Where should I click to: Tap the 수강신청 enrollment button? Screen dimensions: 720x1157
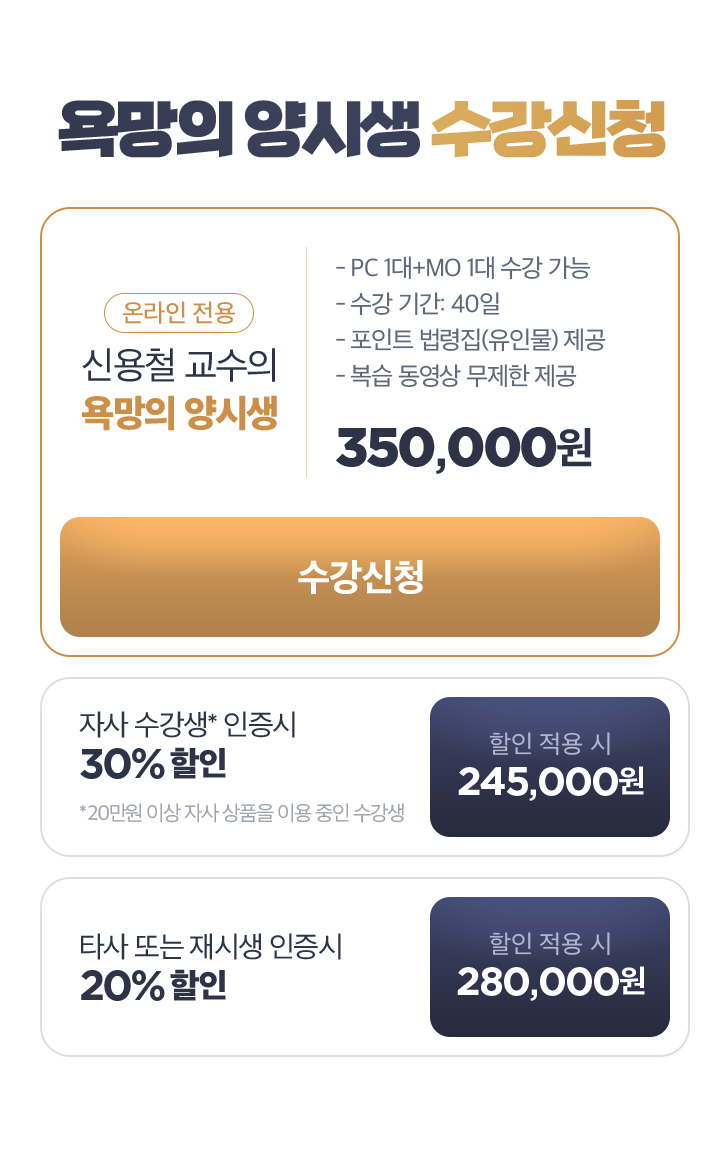pyautogui.click(x=359, y=576)
